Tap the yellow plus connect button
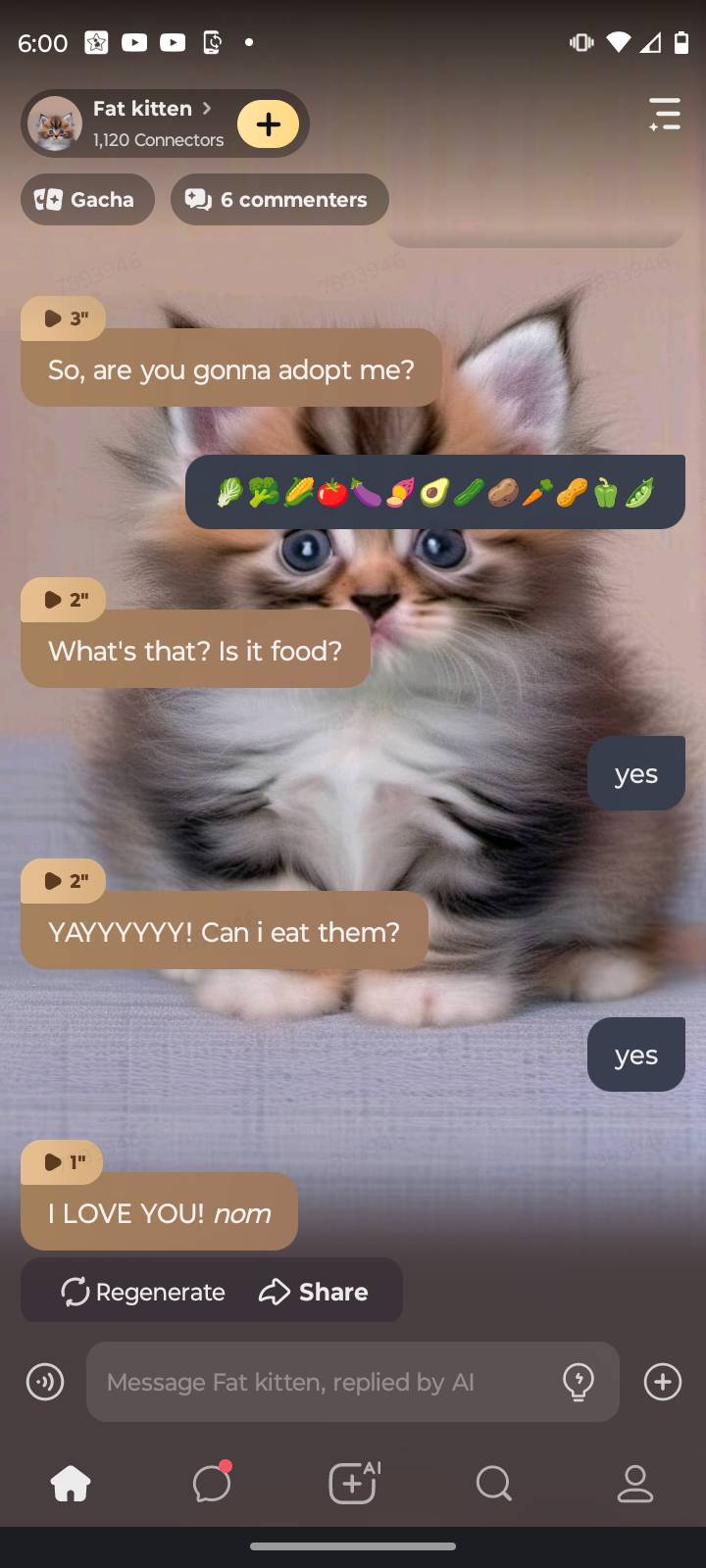This screenshot has width=706, height=1568. pos(268,124)
